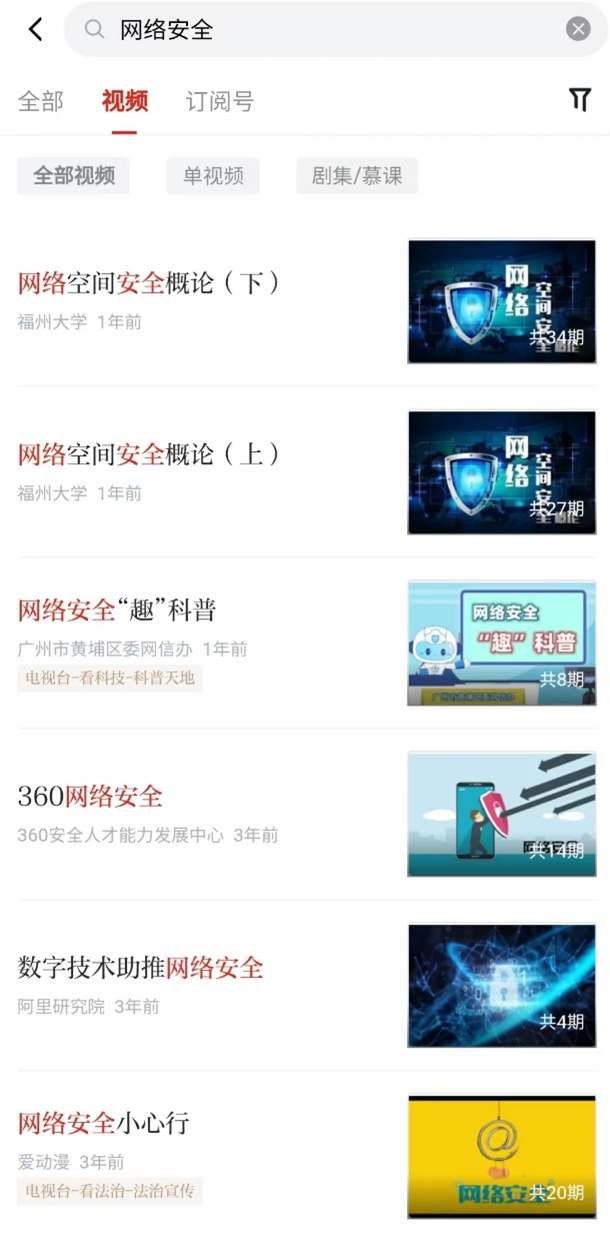Image resolution: width=610 pixels, height=1233 pixels.
Task: Filter by 剧集/慕课
Action: coord(357,176)
